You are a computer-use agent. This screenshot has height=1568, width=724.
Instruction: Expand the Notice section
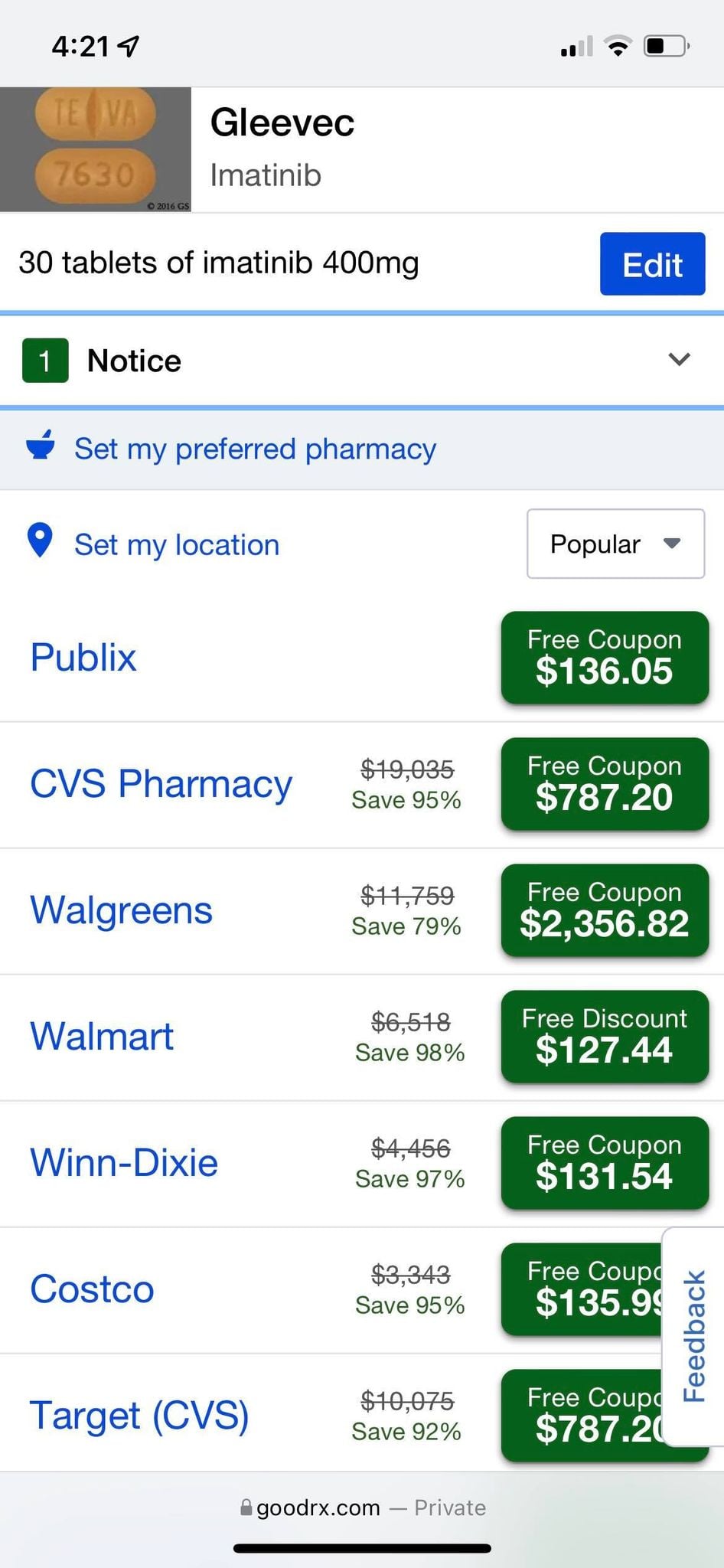pyautogui.click(x=362, y=361)
